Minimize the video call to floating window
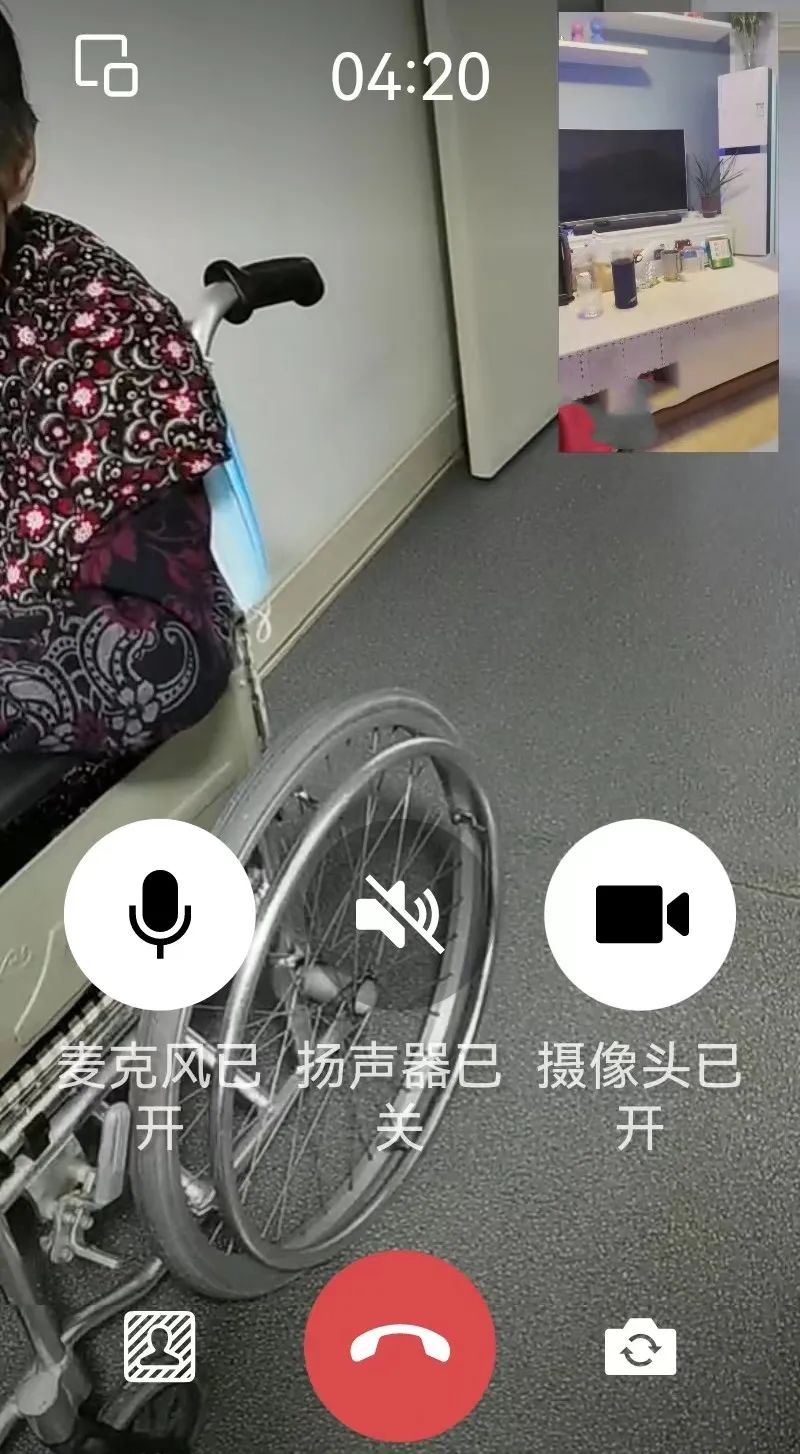This screenshot has height=1454, width=800. [106, 66]
